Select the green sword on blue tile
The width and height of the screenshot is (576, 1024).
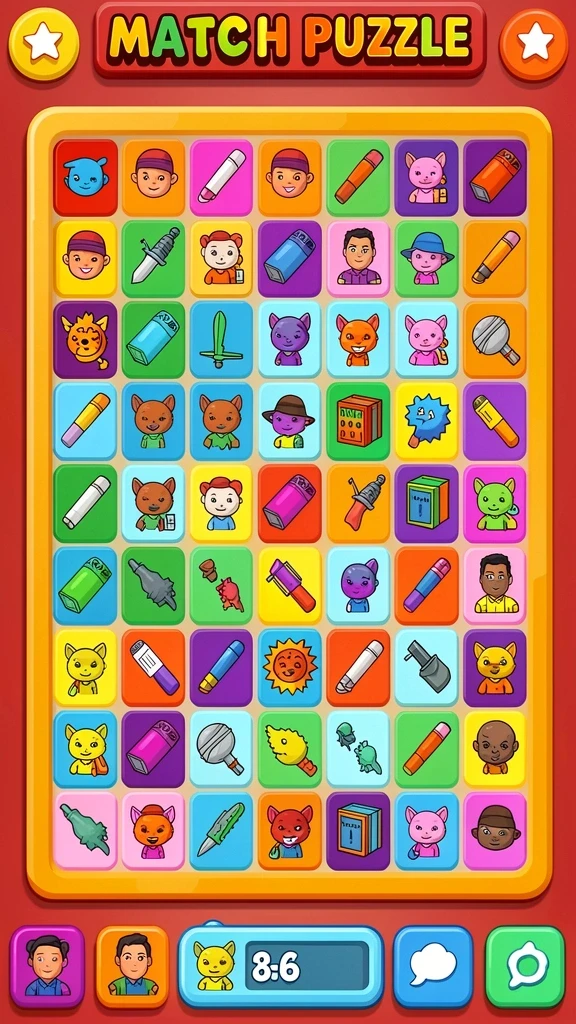coord(221,340)
